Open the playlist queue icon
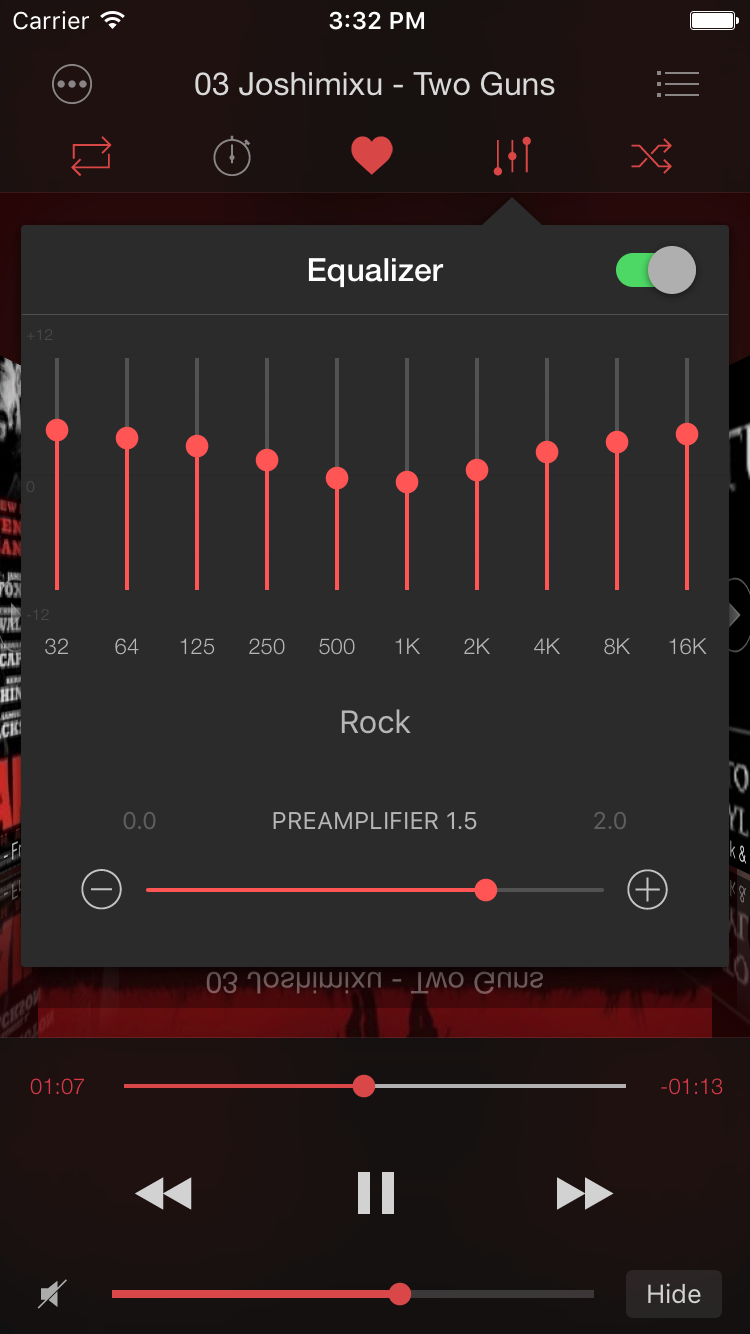This screenshot has height=1334, width=750. [677, 84]
